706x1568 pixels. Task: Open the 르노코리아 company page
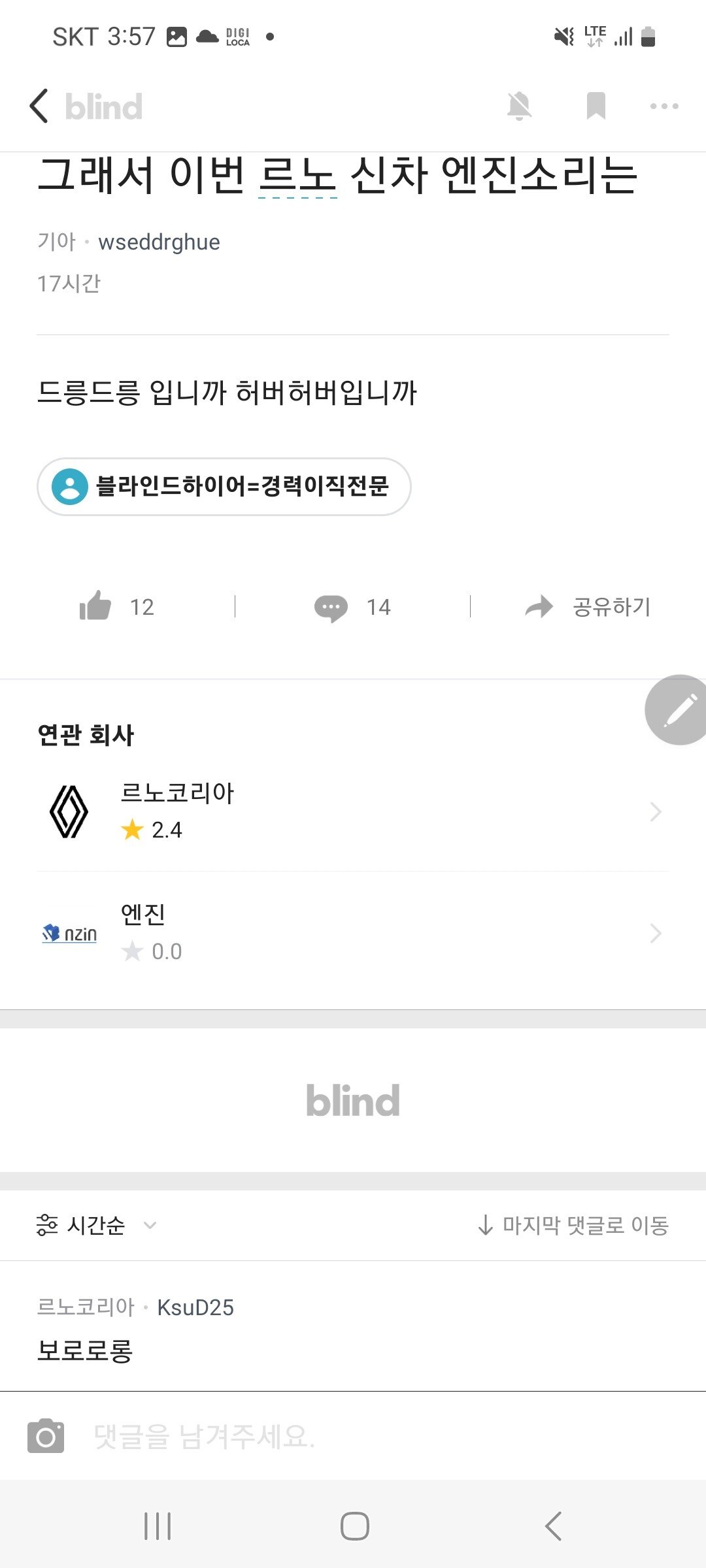tap(353, 811)
